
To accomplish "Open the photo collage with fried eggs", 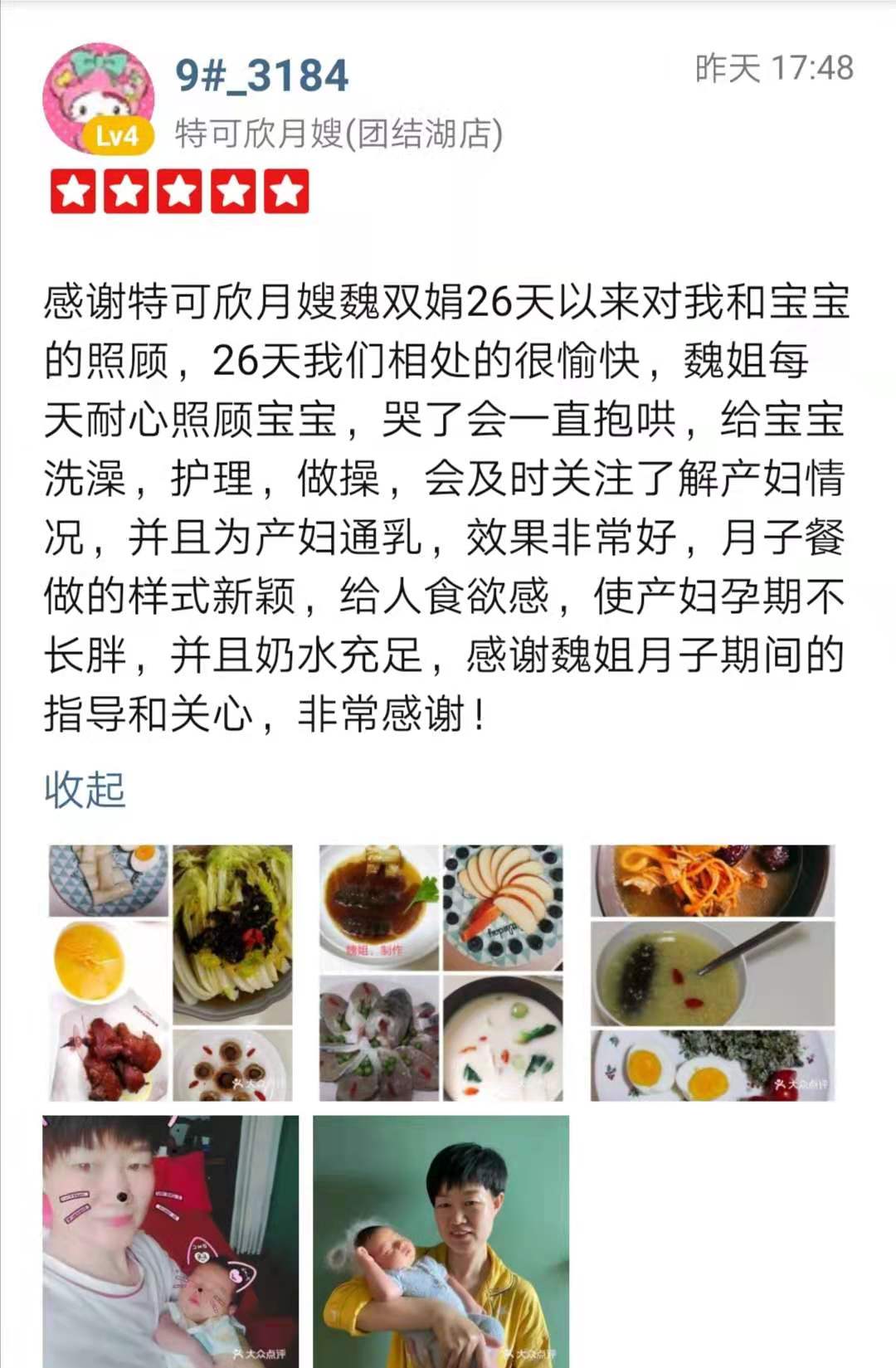I will pyautogui.click(x=713, y=973).
